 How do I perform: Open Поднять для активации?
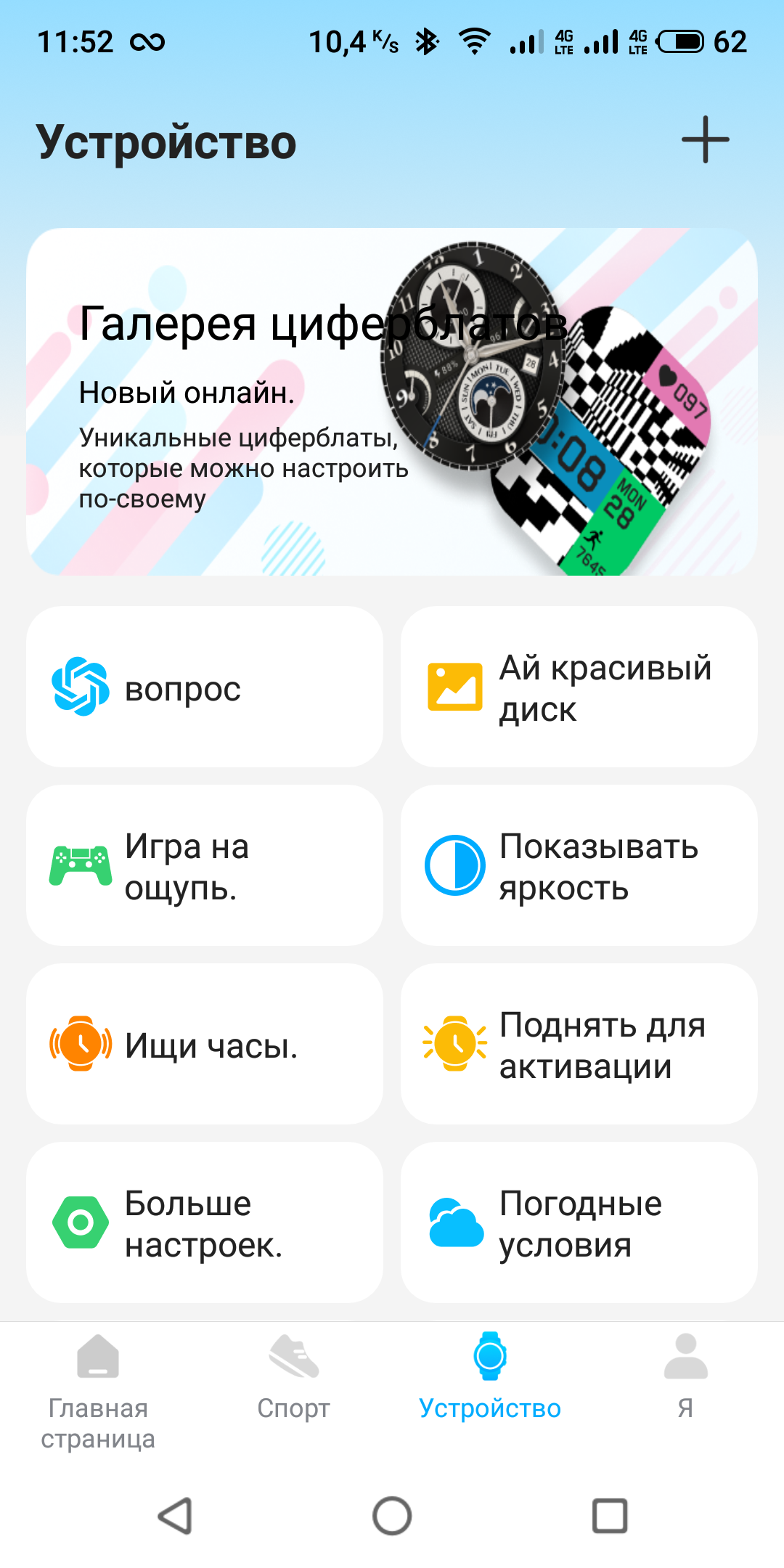click(579, 1044)
